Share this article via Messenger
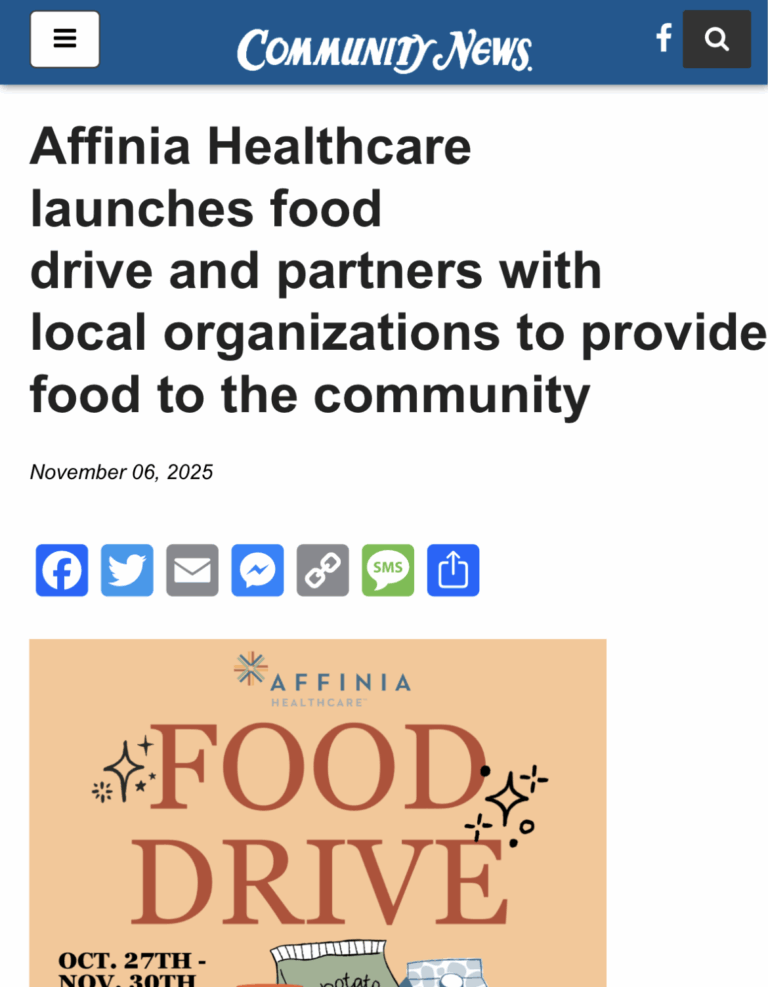This screenshot has width=768, height=987. coord(257,570)
